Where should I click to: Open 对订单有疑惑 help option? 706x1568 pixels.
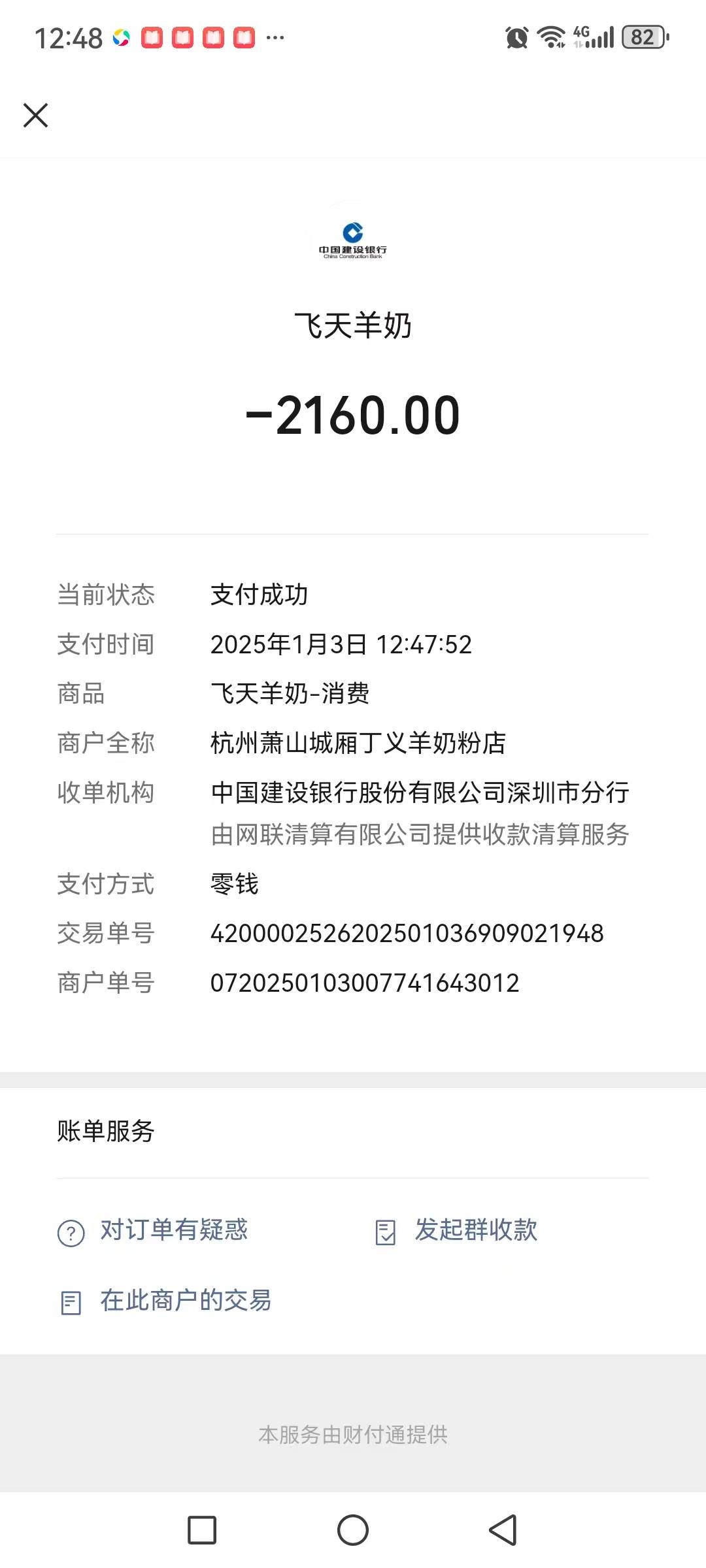[x=173, y=1231]
